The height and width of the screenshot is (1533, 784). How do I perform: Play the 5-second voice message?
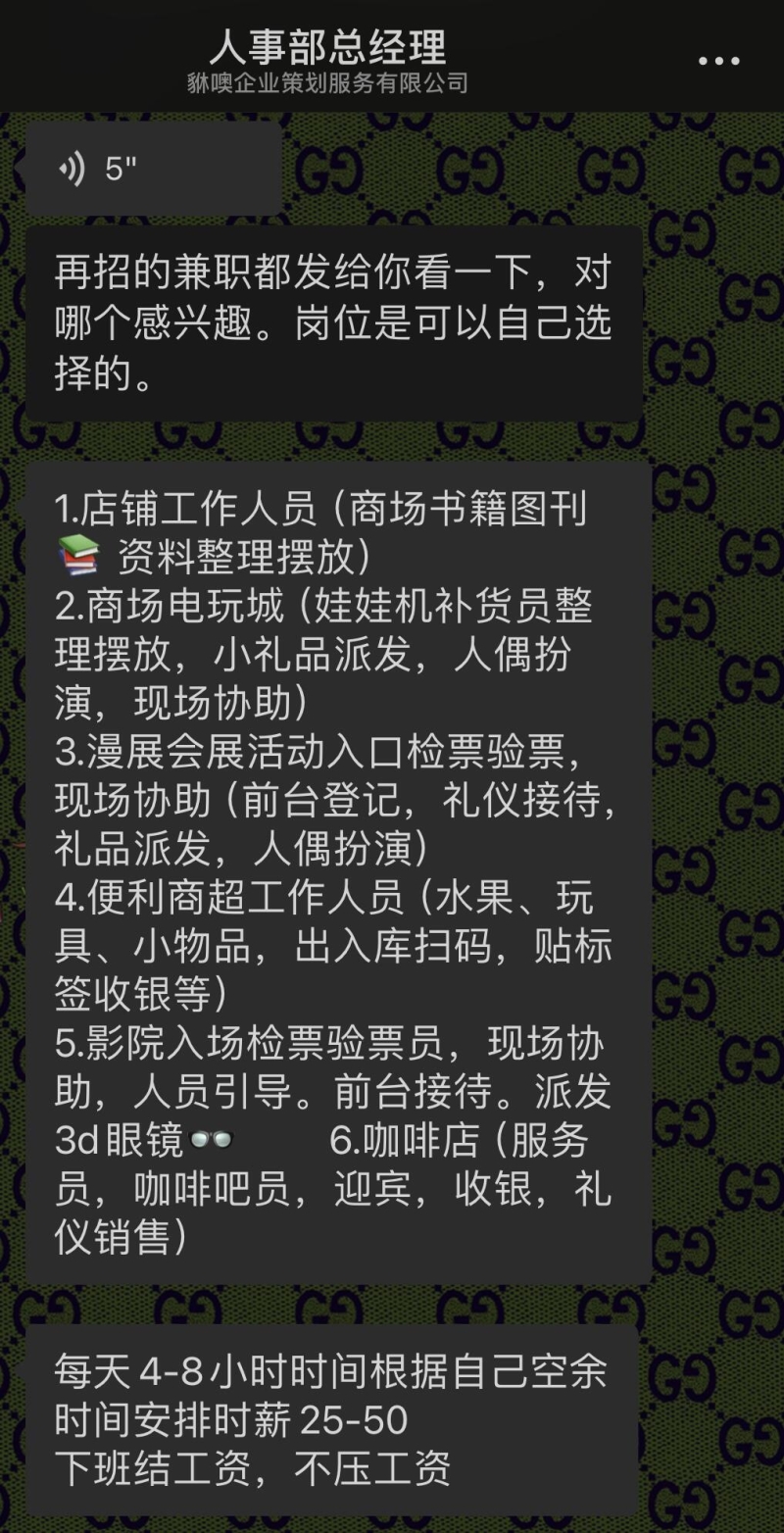(x=147, y=170)
